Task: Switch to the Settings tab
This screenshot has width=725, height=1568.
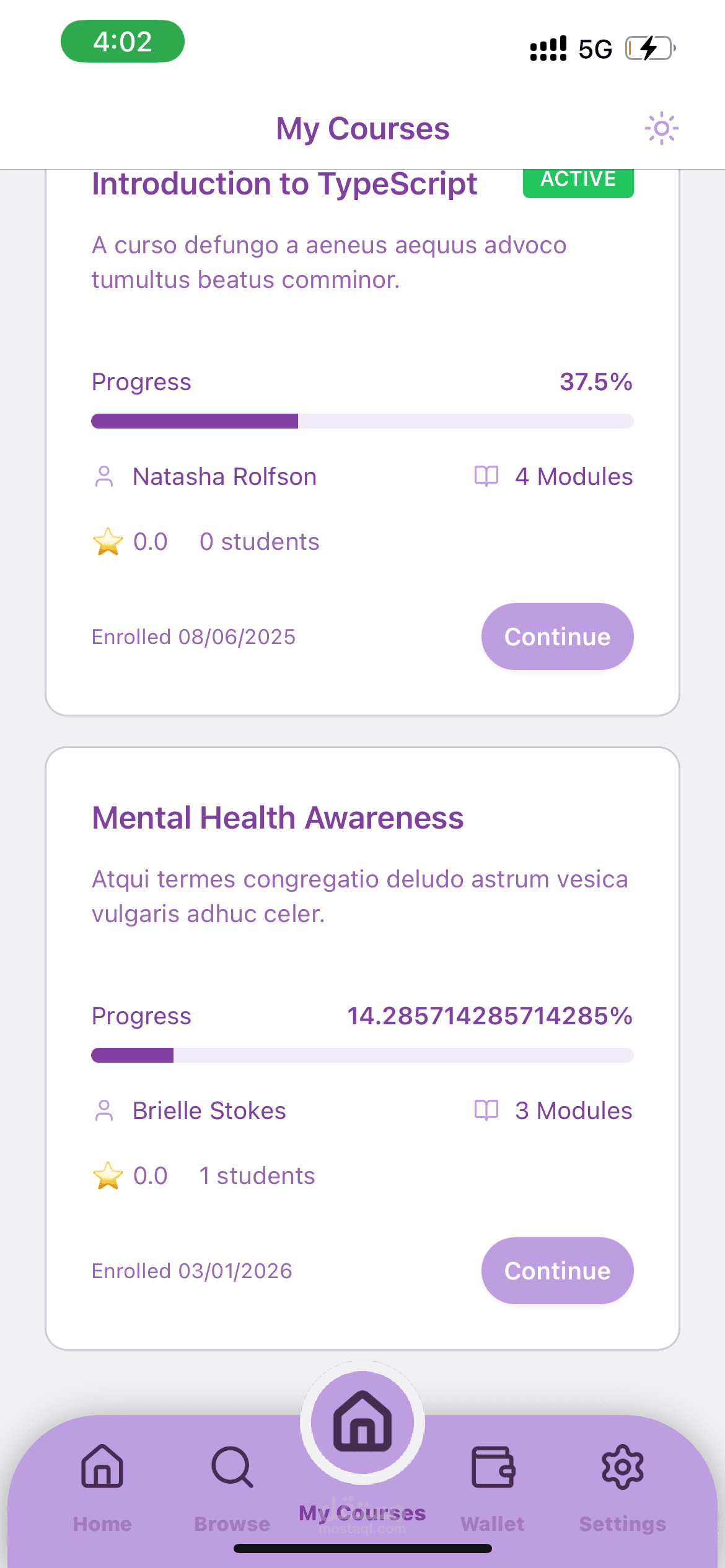Action: pyautogui.click(x=622, y=1486)
